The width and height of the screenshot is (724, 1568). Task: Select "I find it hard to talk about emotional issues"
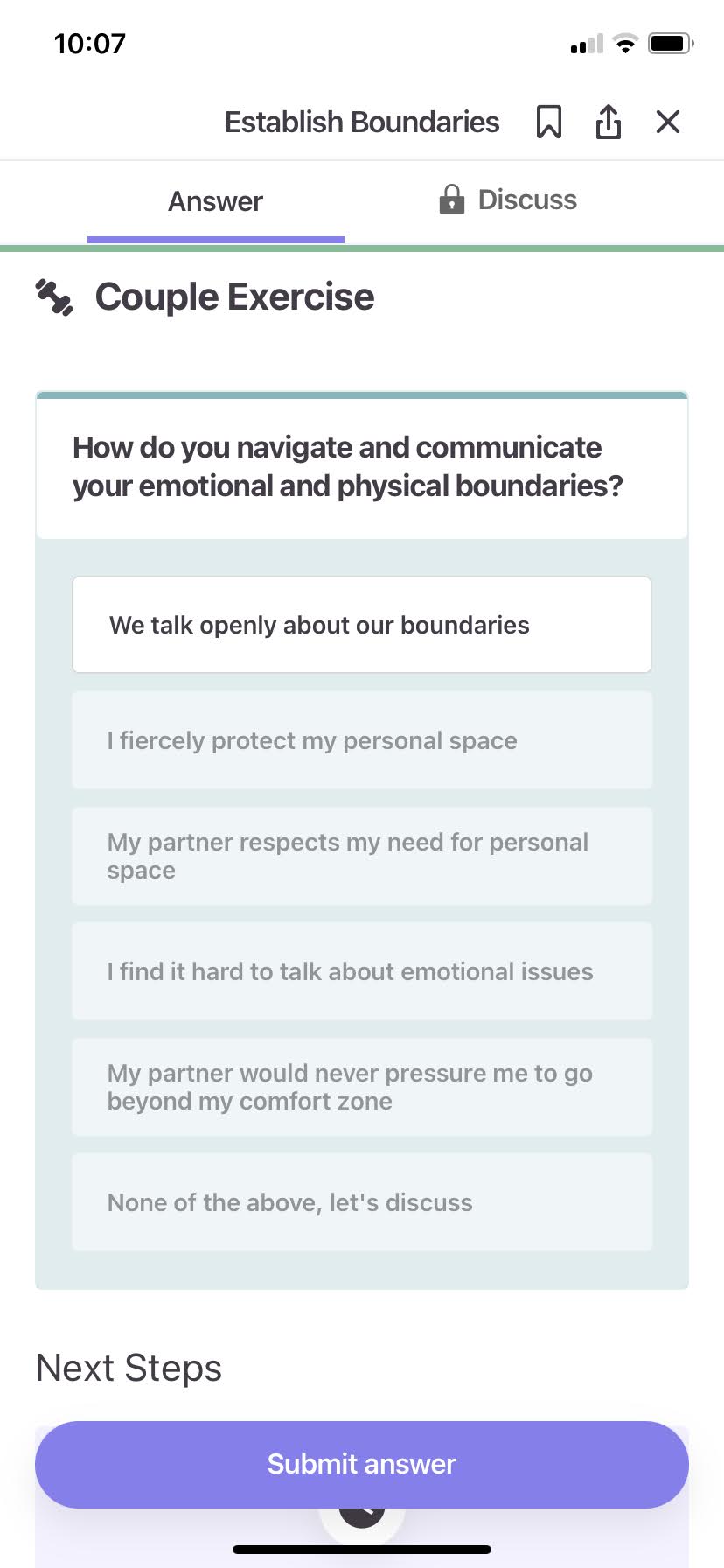point(362,971)
